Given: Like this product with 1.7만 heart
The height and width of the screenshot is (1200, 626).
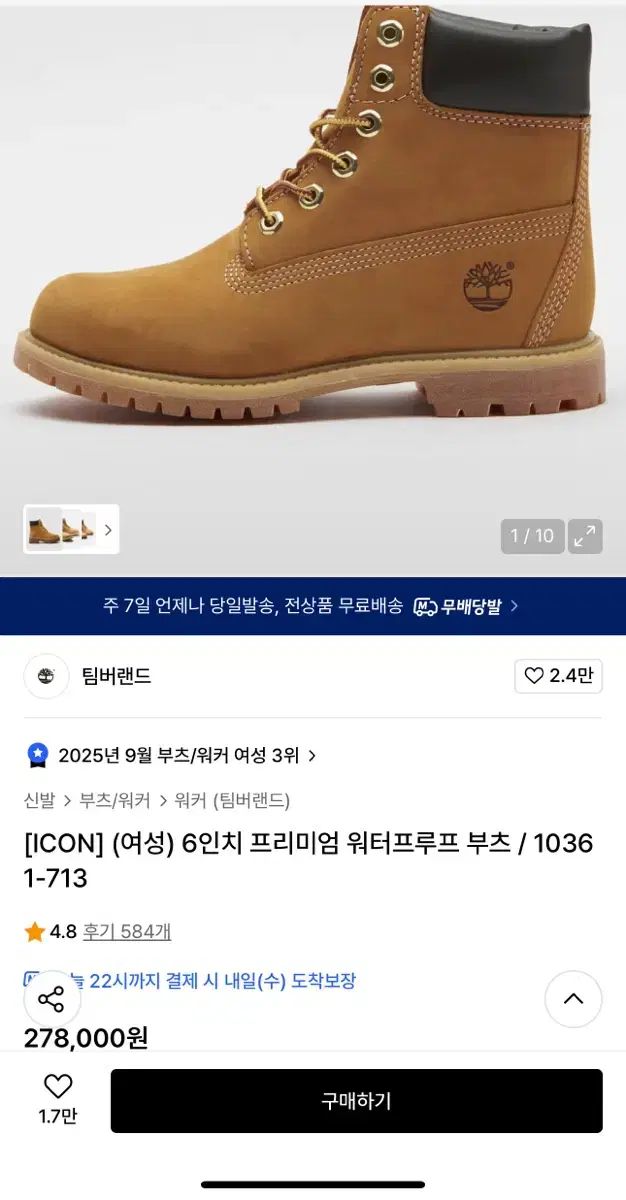Looking at the screenshot, I should click(58, 1098).
